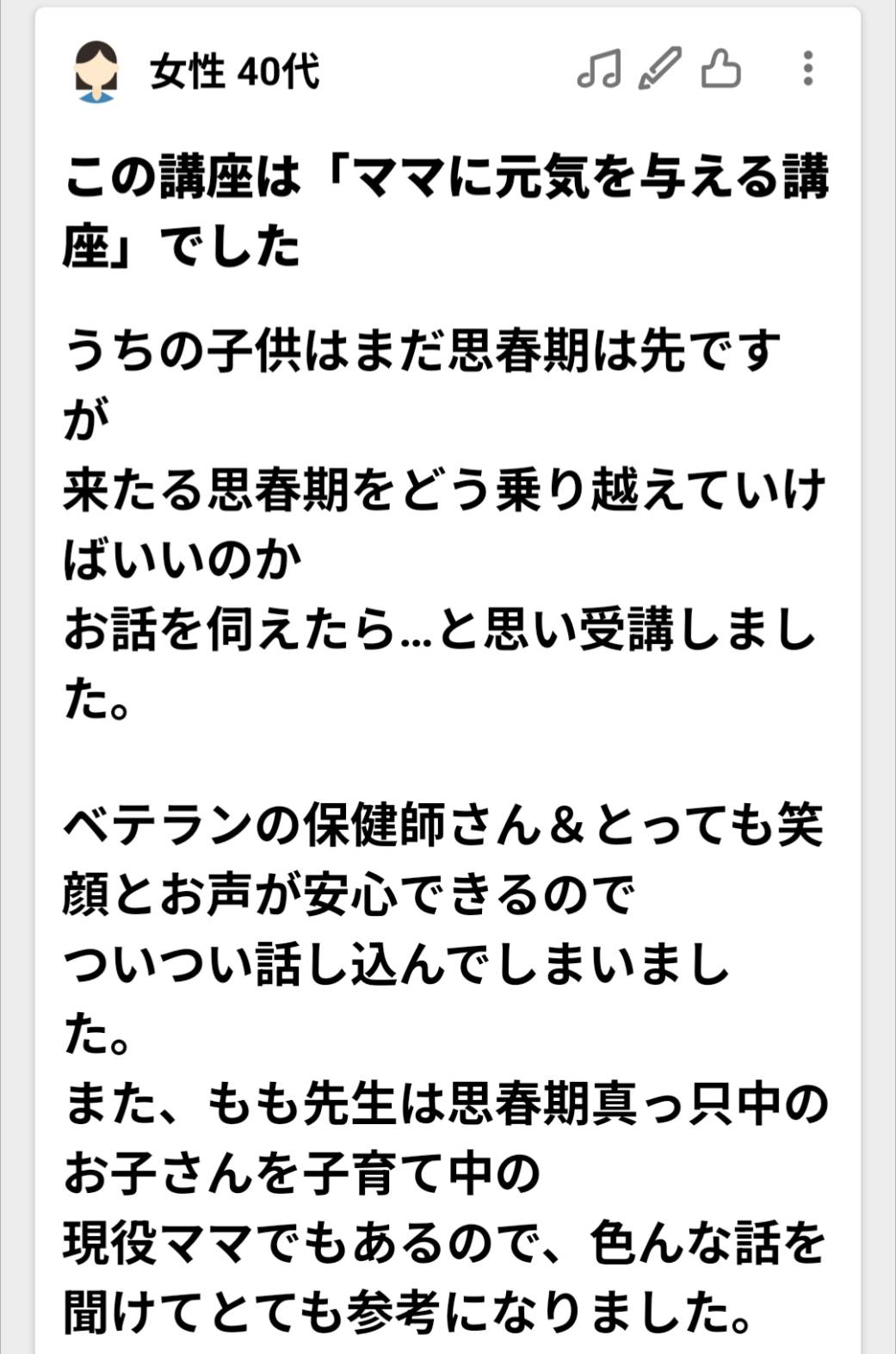
Task: Tap the pencil icon on the review
Action: coord(659,69)
